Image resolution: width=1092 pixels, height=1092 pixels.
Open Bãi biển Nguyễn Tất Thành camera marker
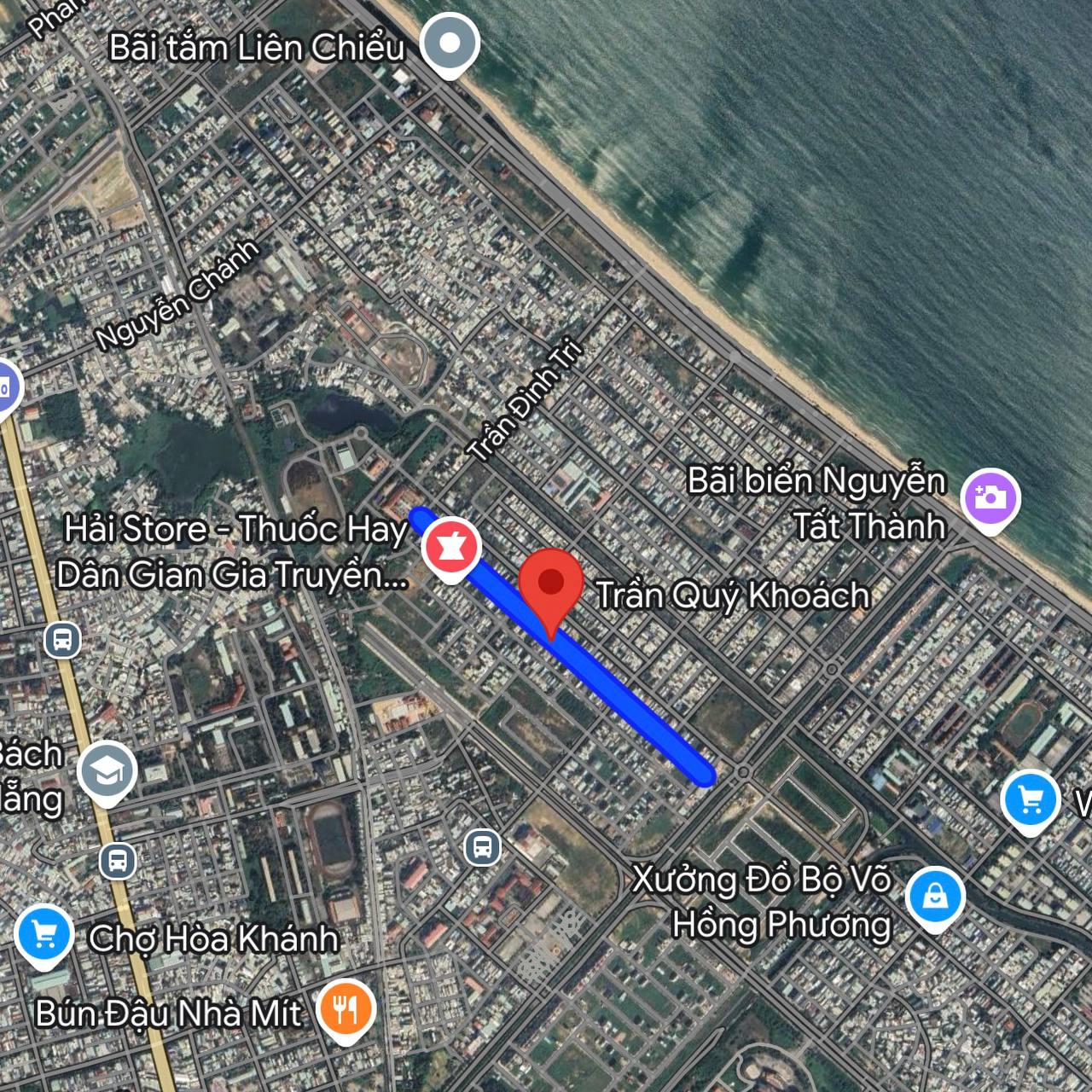(990, 497)
